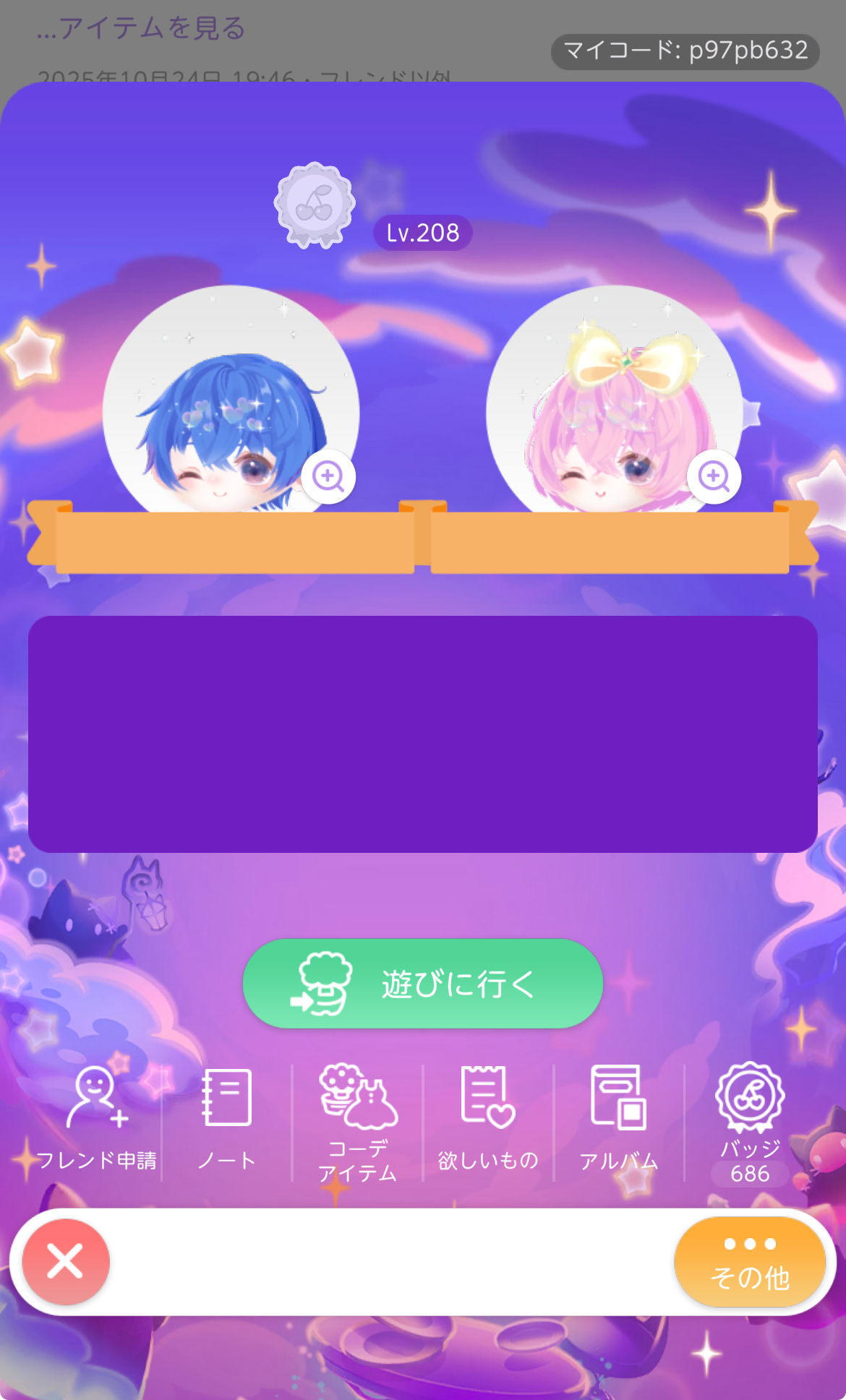View コーデアイテム outfit items

pos(358,1120)
